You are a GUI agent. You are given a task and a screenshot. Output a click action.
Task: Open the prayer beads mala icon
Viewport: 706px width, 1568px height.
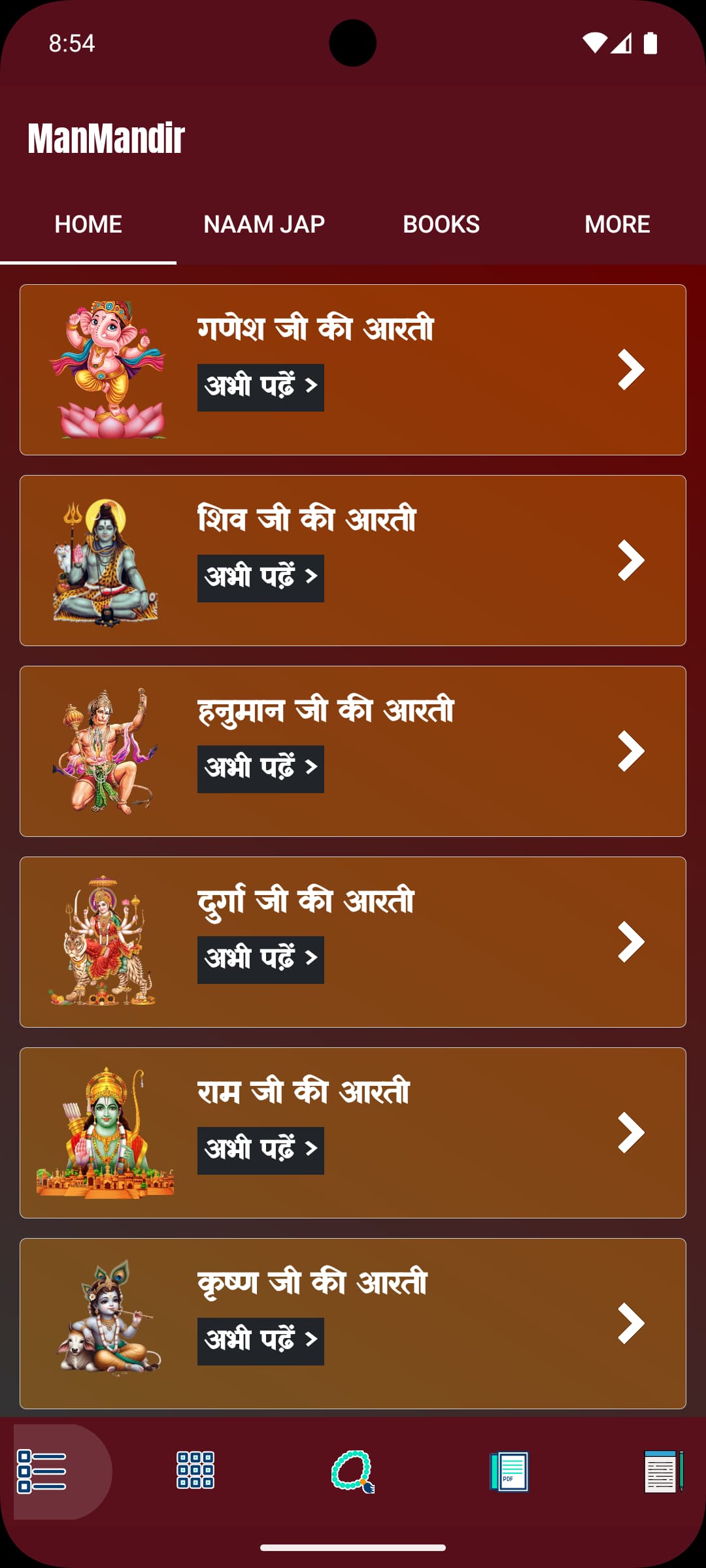[353, 1471]
